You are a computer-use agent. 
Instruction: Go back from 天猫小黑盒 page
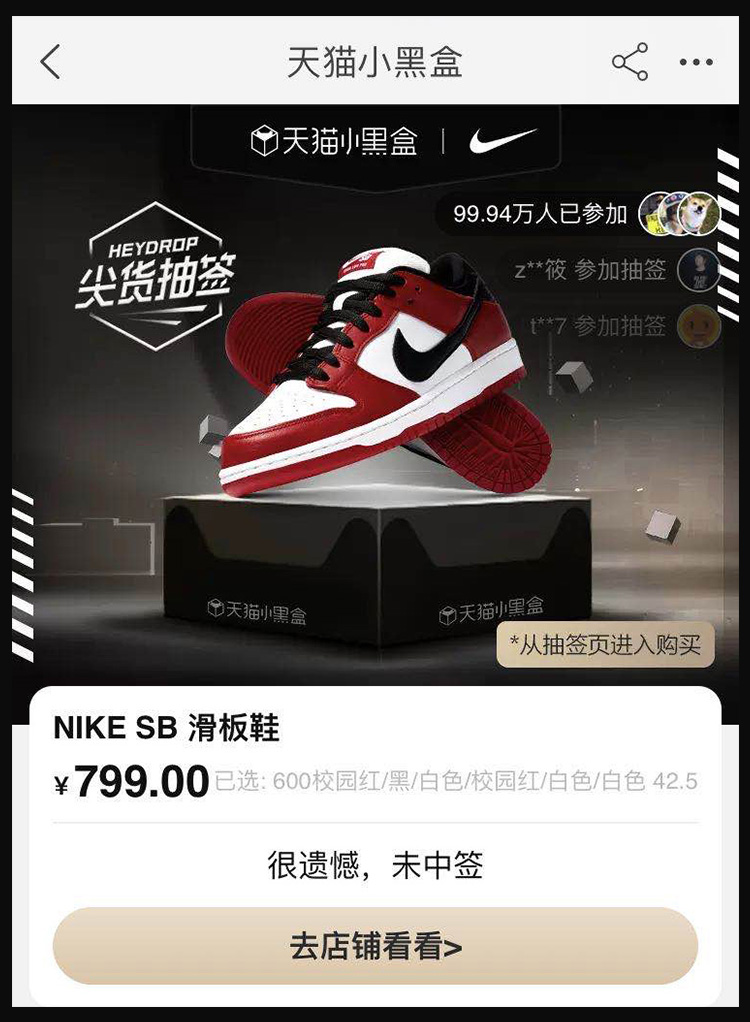(x=51, y=62)
